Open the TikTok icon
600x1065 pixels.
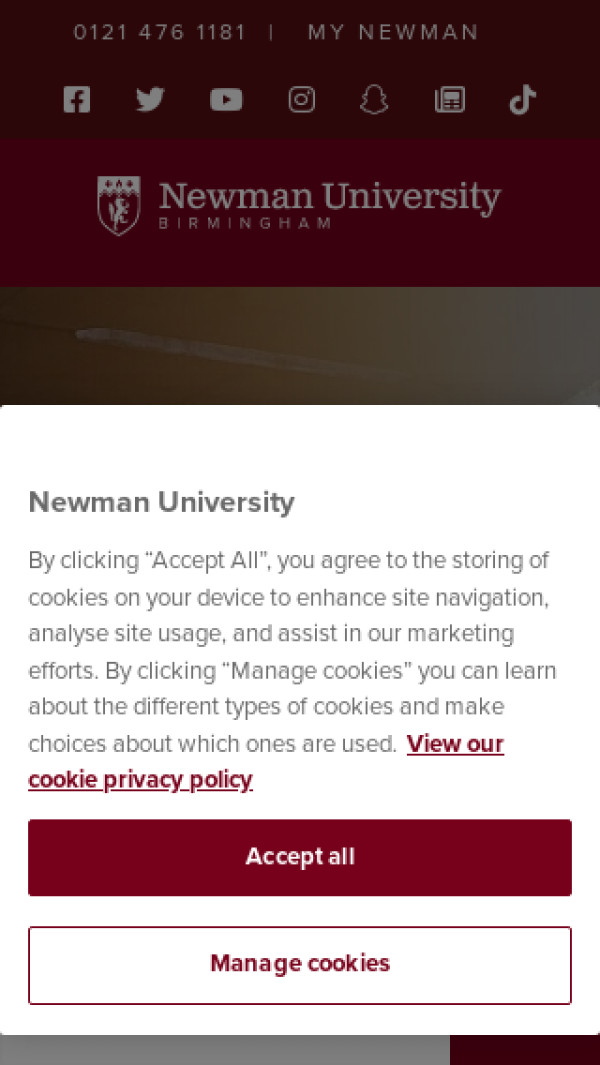click(x=522, y=99)
